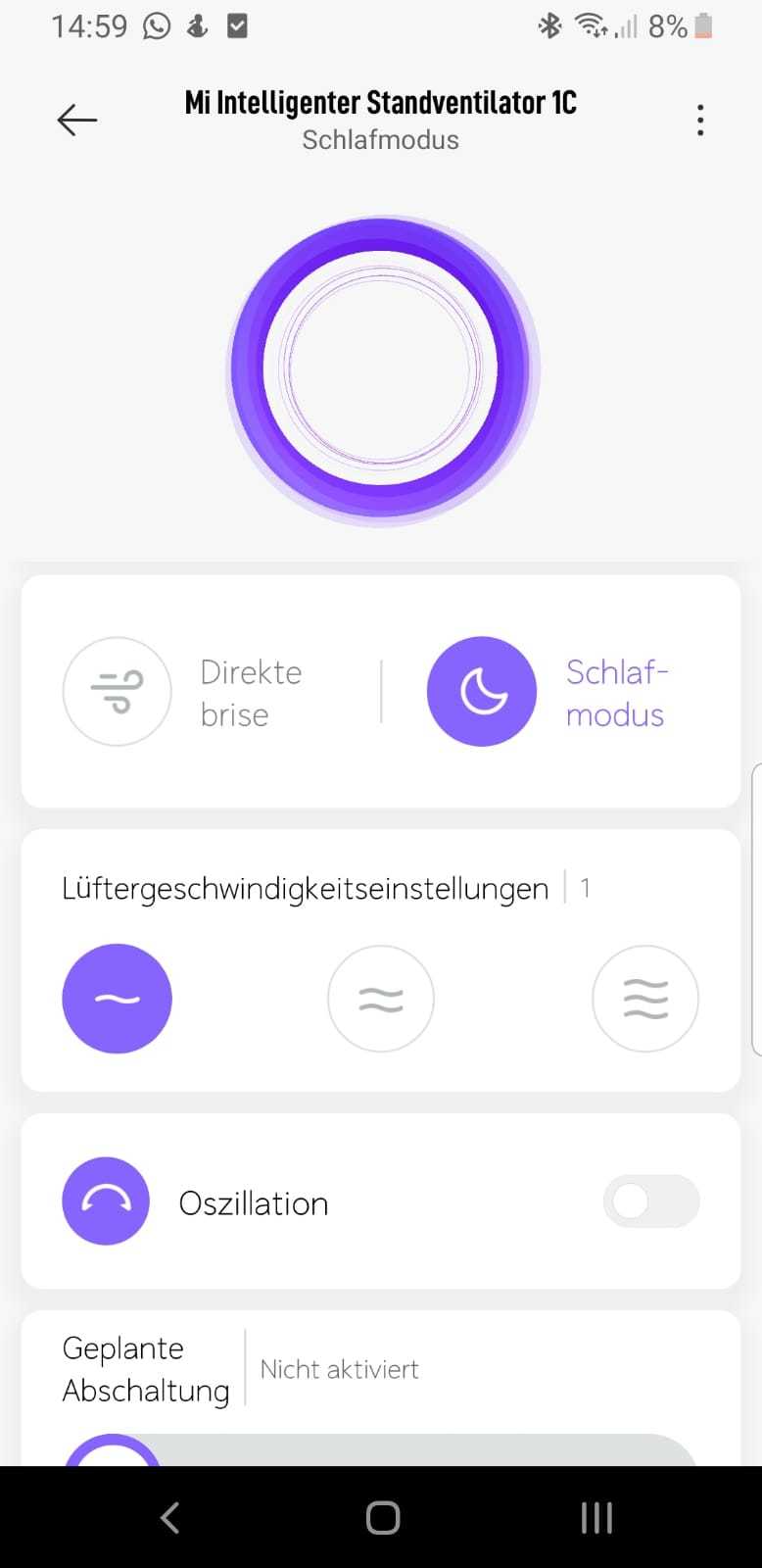Image resolution: width=762 pixels, height=1568 pixels.
Task: Go back with the top-left arrow
Action: (77, 121)
